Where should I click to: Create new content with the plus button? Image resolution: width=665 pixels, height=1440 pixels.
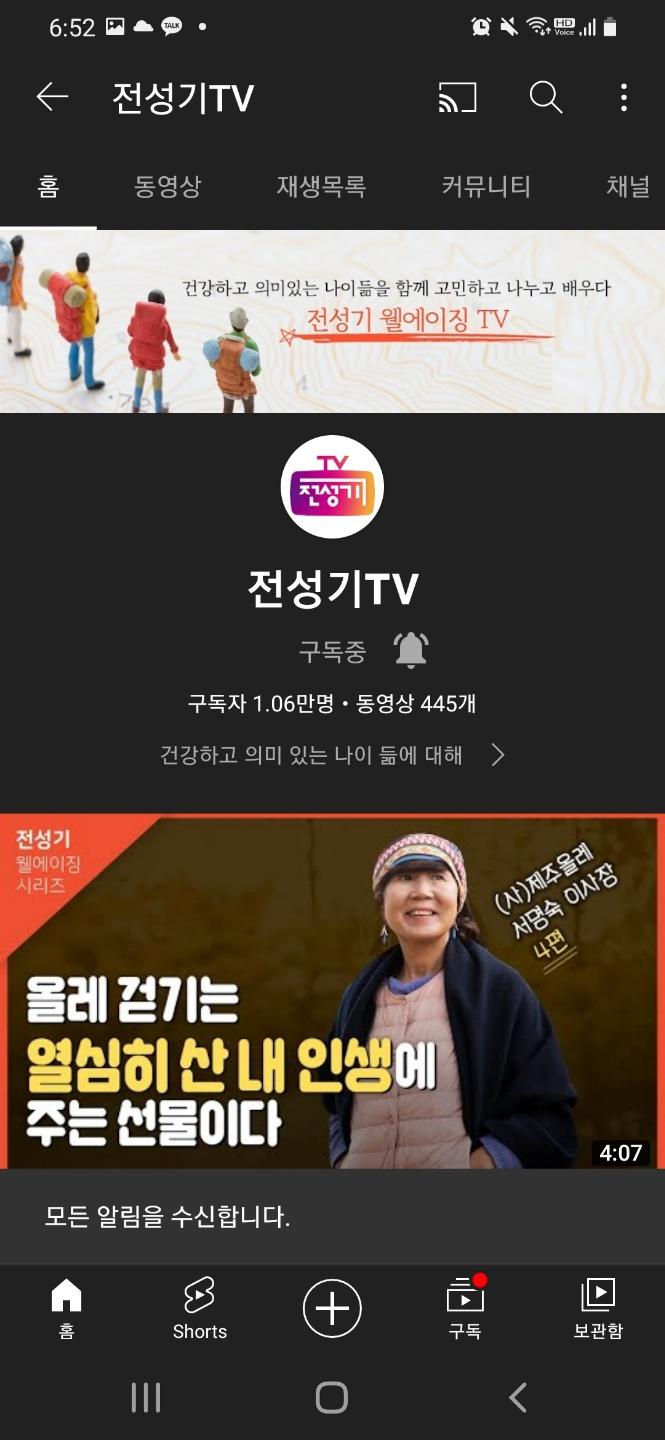coord(332,1308)
